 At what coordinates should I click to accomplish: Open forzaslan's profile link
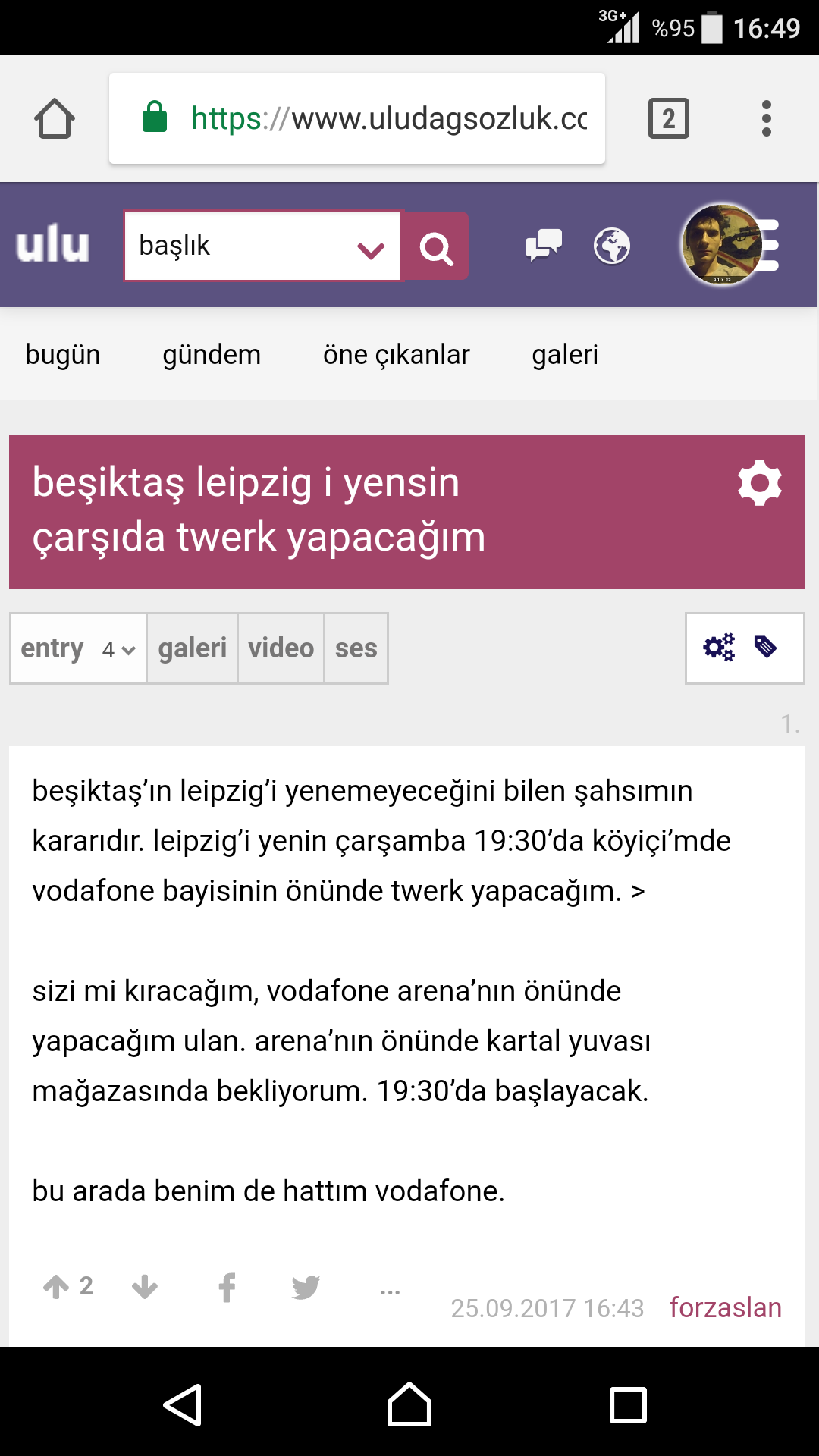tap(726, 1308)
